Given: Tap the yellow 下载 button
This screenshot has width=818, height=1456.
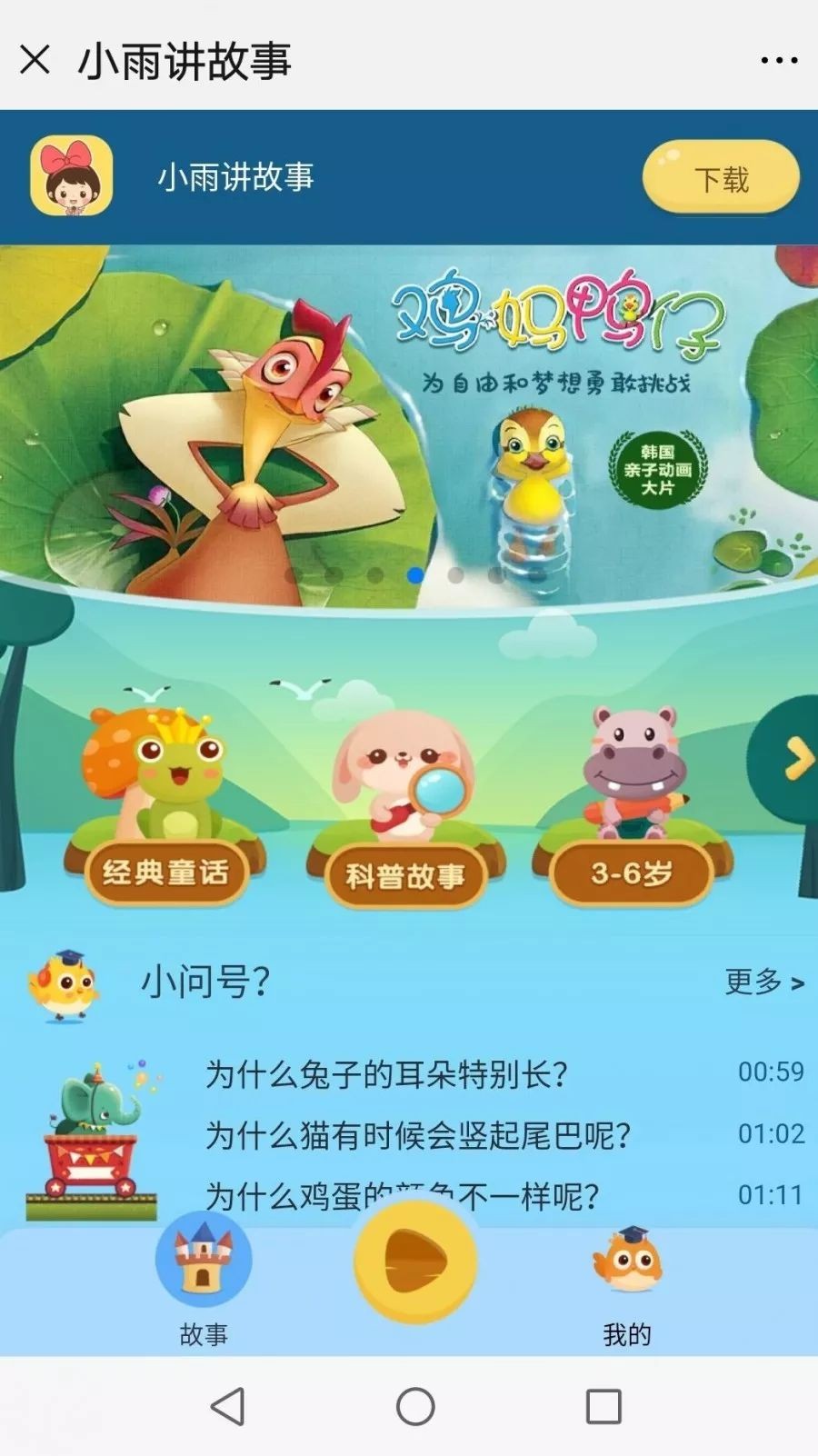Looking at the screenshot, I should point(721,178).
